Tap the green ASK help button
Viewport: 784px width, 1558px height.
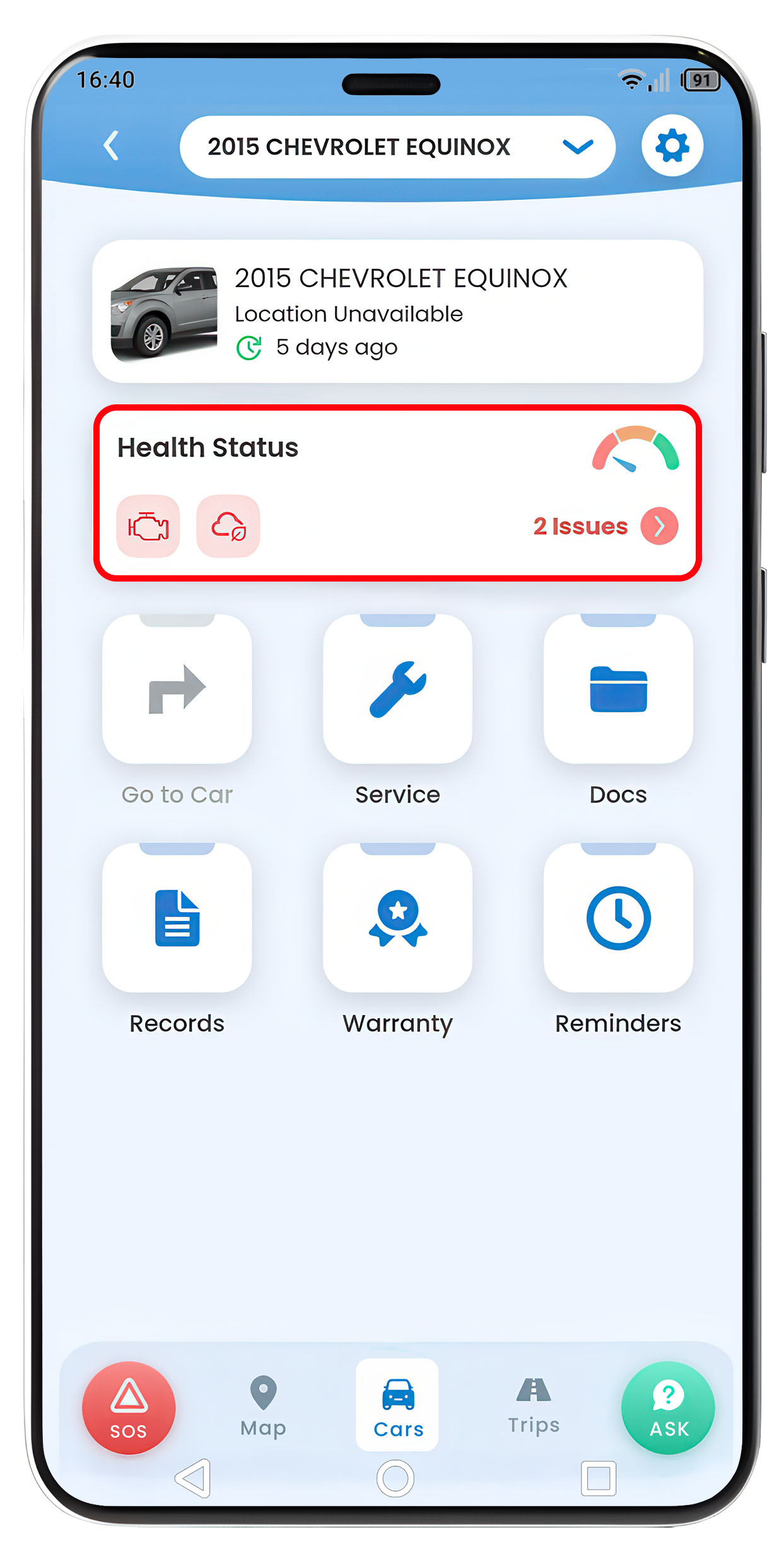click(668, 1408)
